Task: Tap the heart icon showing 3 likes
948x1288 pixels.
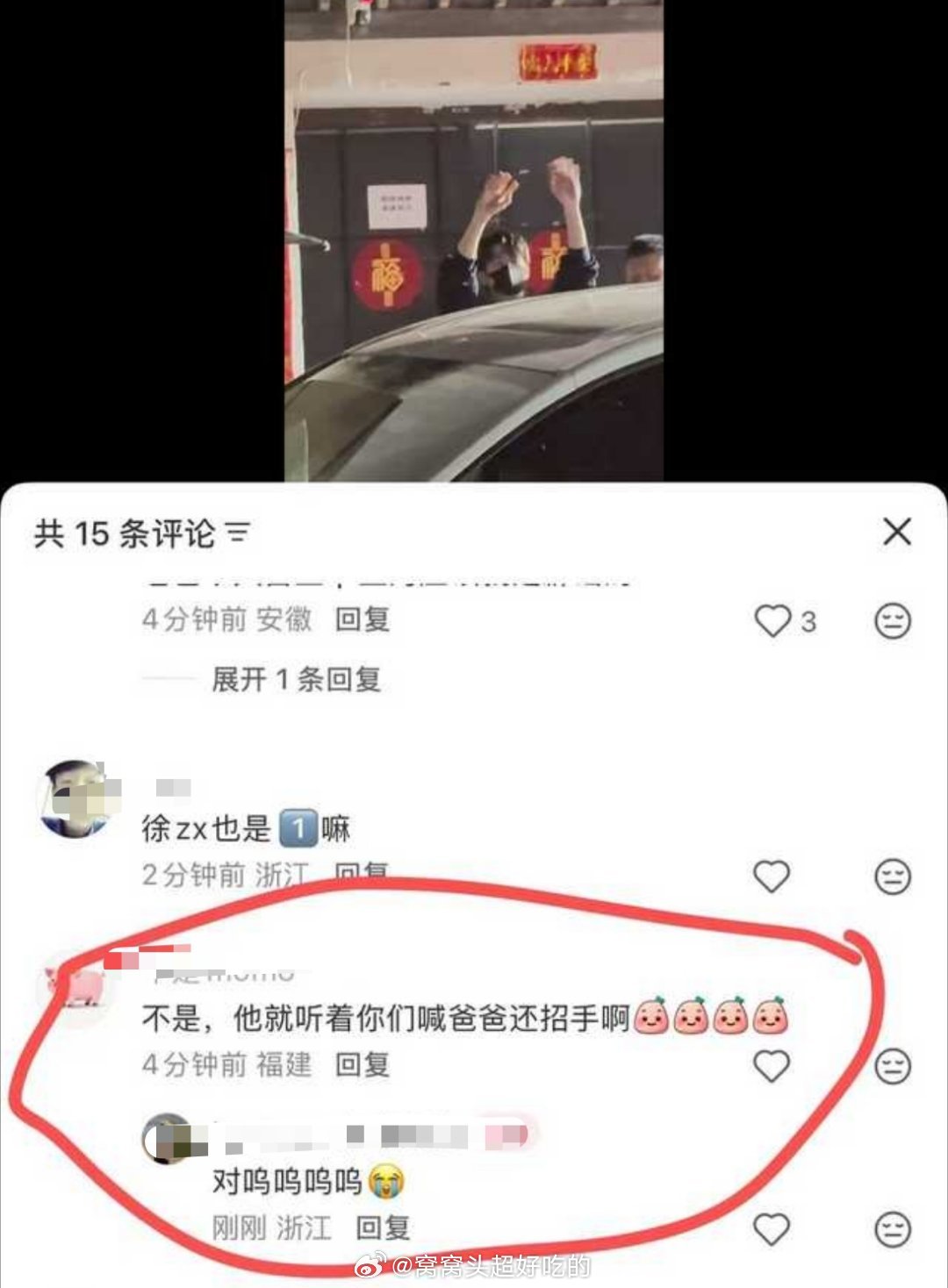Action: 772,619
